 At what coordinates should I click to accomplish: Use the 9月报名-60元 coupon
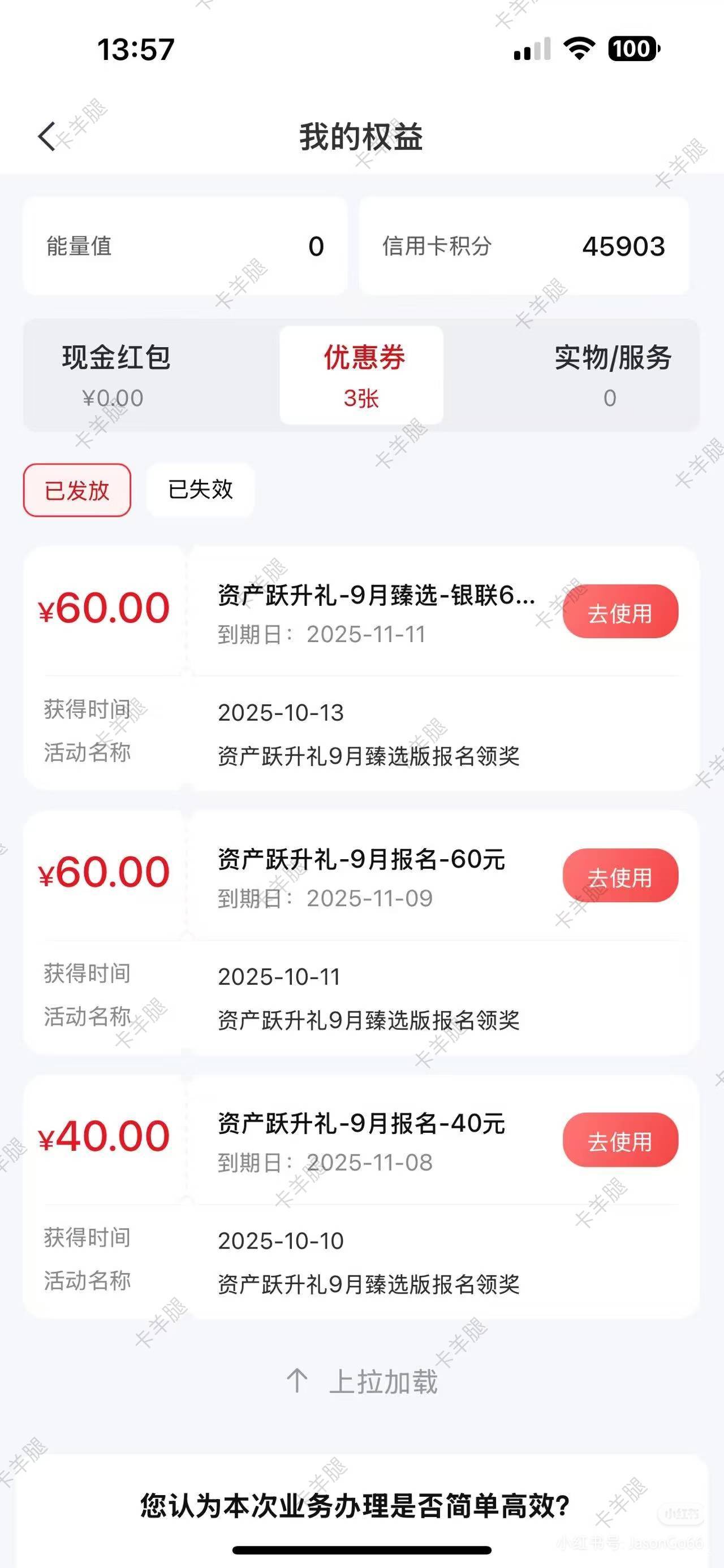(620, 876)
